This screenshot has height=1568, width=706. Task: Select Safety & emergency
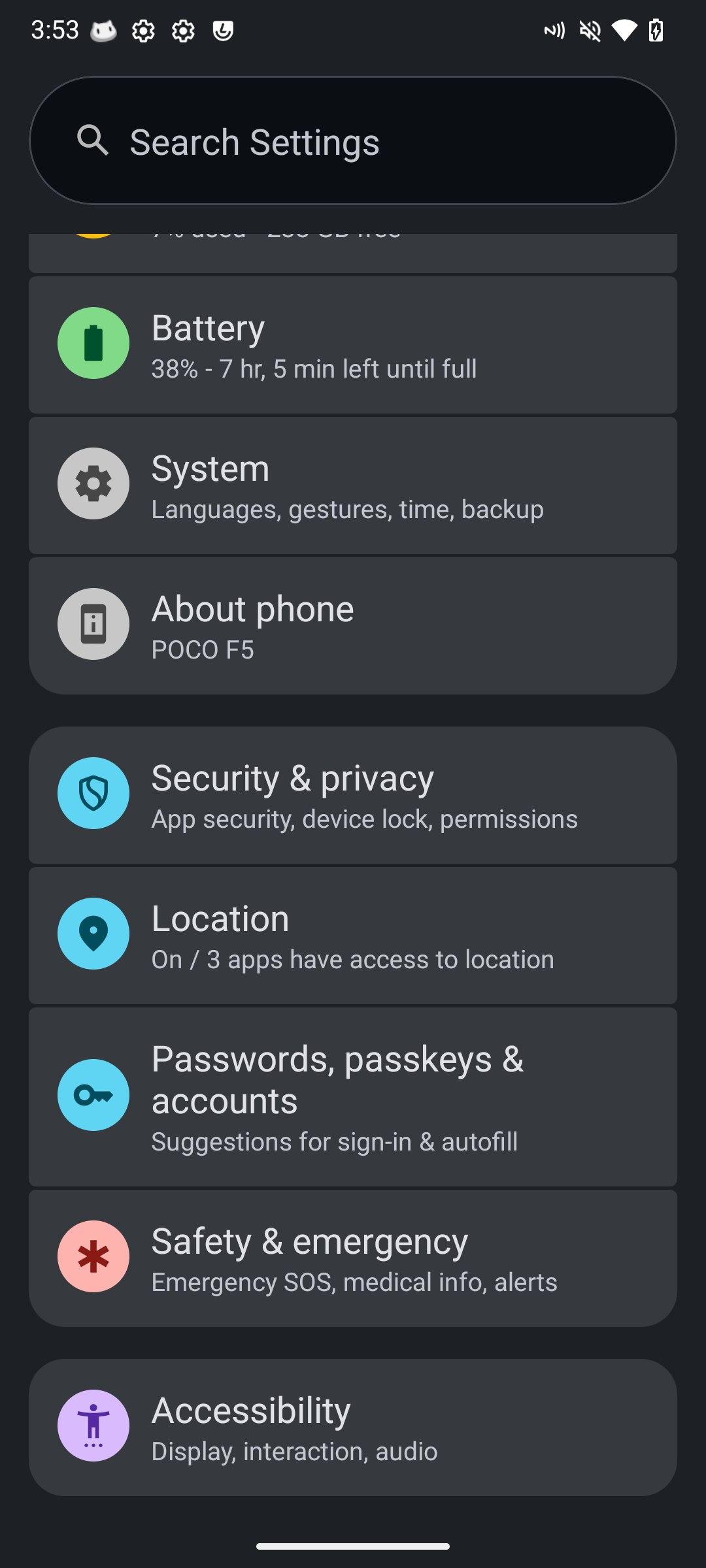(x=353, y=1258)
